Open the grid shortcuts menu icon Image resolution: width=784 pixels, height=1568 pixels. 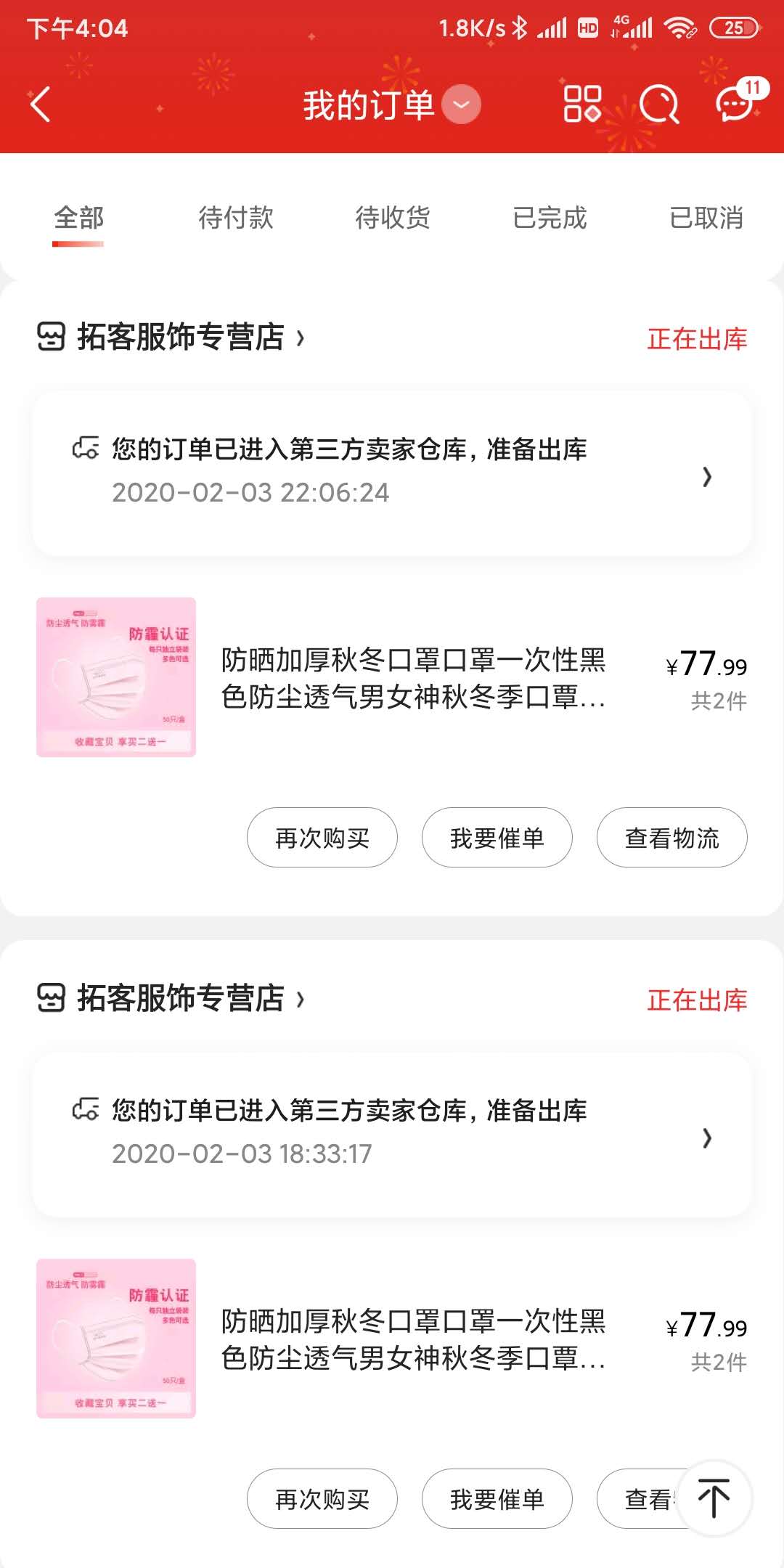tap(582, 104)
